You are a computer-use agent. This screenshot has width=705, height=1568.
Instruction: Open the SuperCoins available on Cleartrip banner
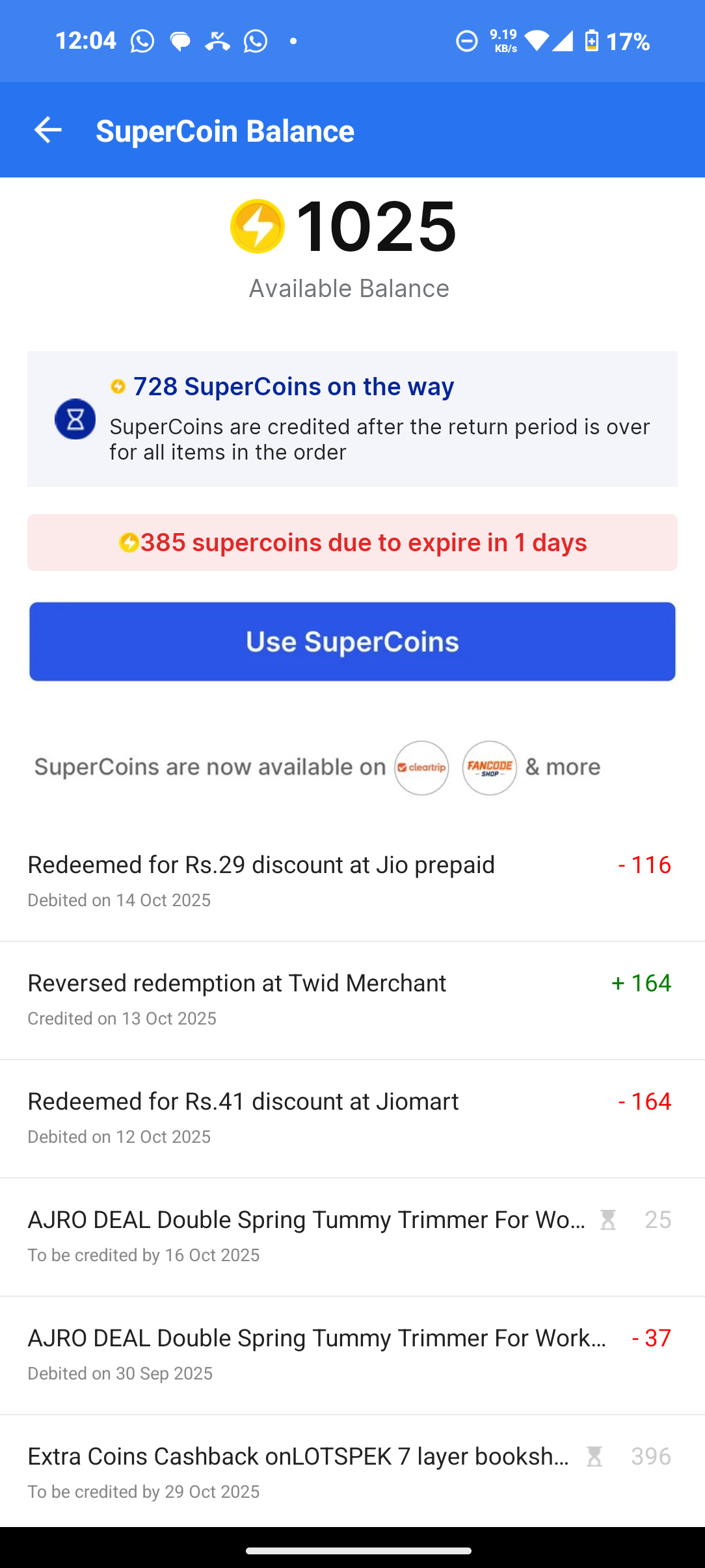(317, 767)
